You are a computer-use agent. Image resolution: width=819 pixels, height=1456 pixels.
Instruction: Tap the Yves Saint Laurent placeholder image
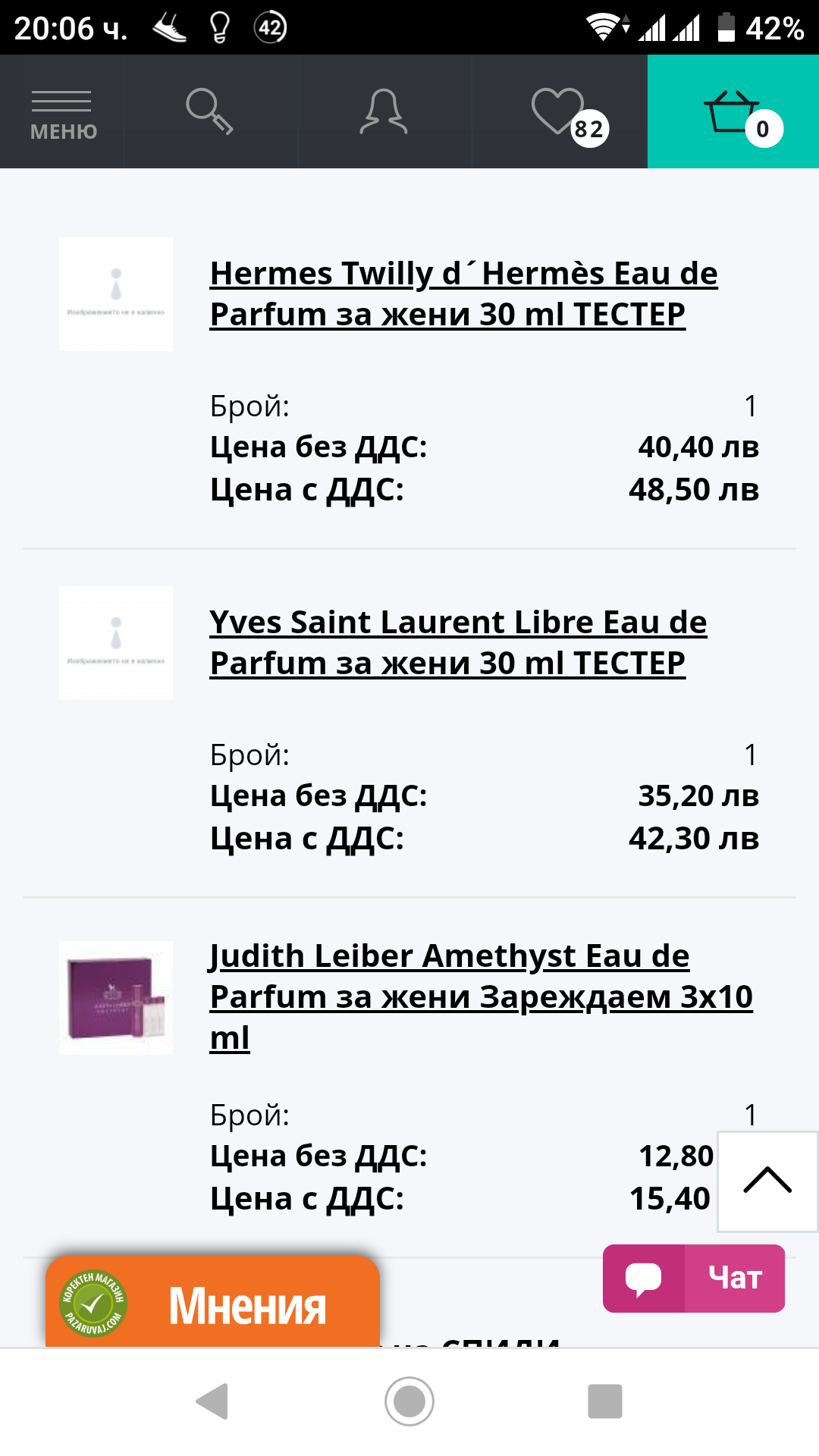(x=116, y=643)
